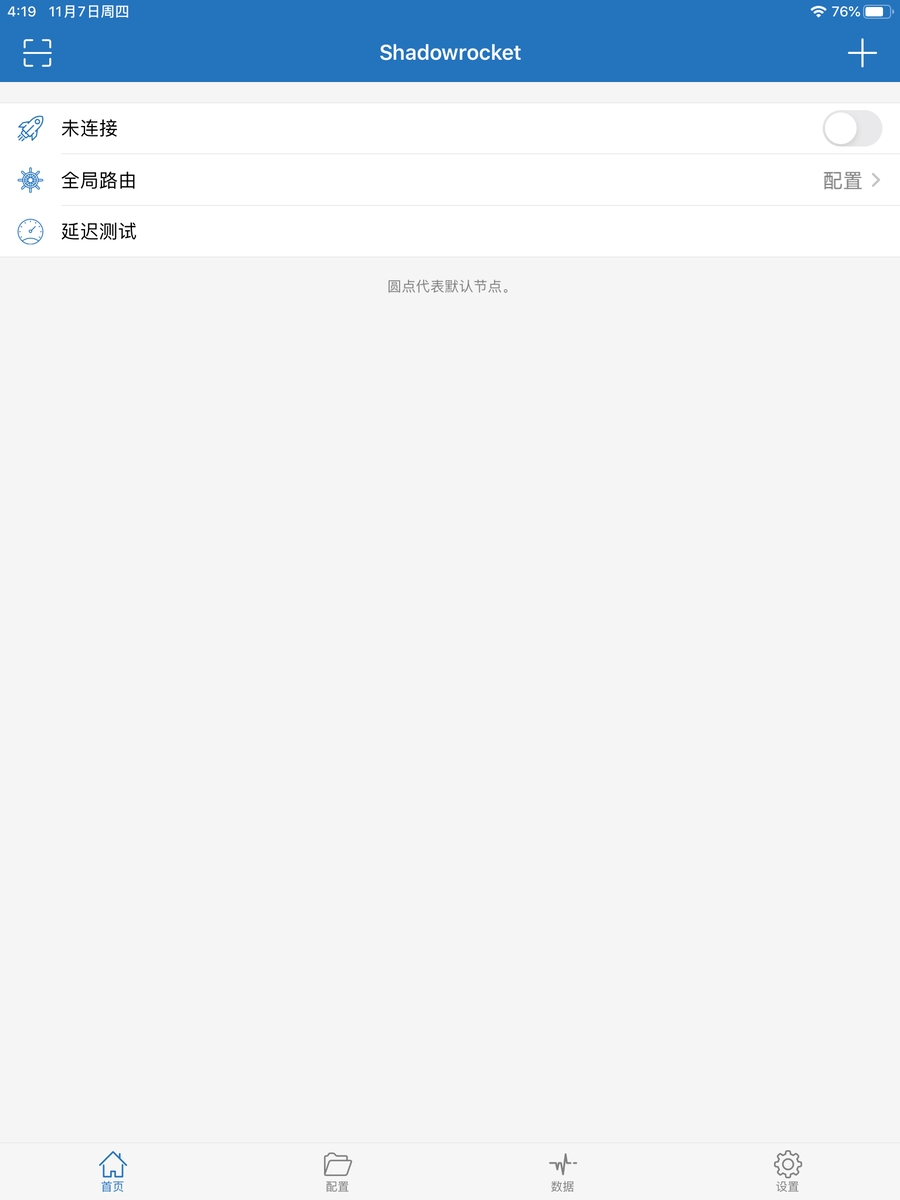The width and height of the screenshot is (900, 1200).
Task: Tap the right arrow on the routing row
Action: coord(876,180)
